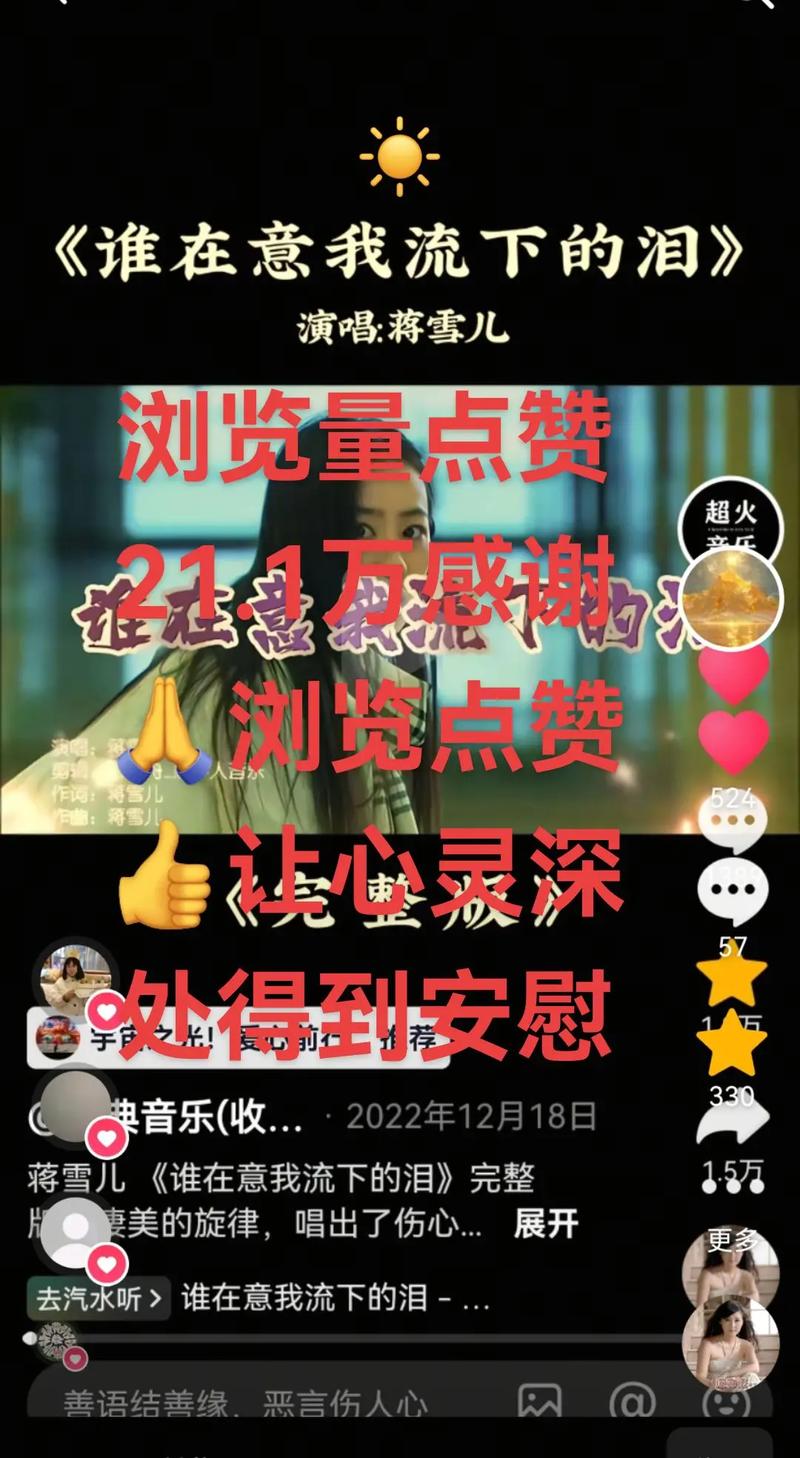The height and width of the screenshot is (1458, 800).
Task: Open the 更多 three-dot menu
Action: (x=732, y=1186)
